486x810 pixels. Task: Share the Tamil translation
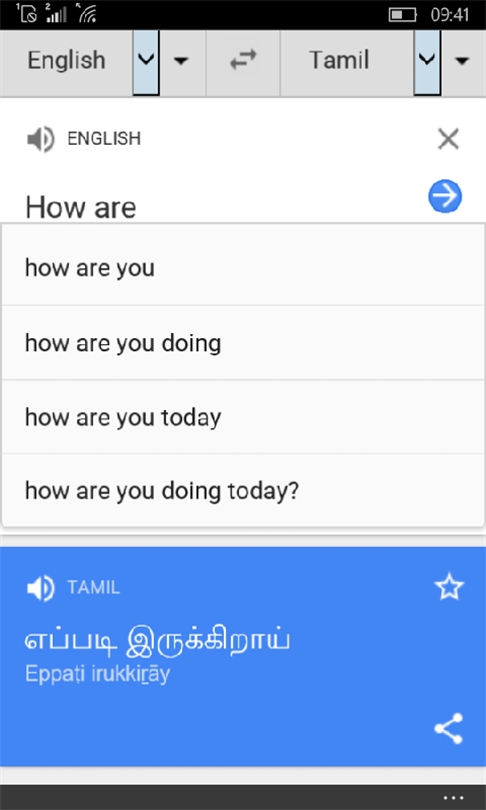[448, 728]
